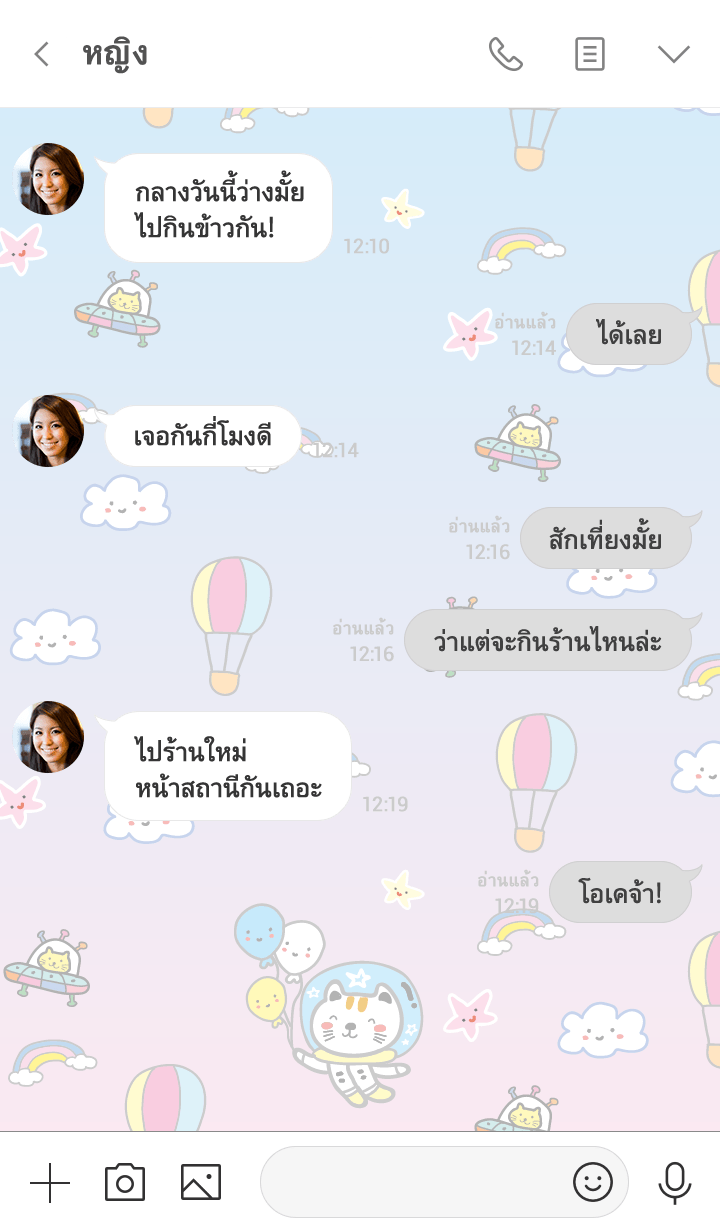Open the chat notes icon
This screenshot has width=720, height=1232.
(x=590, y=54)
